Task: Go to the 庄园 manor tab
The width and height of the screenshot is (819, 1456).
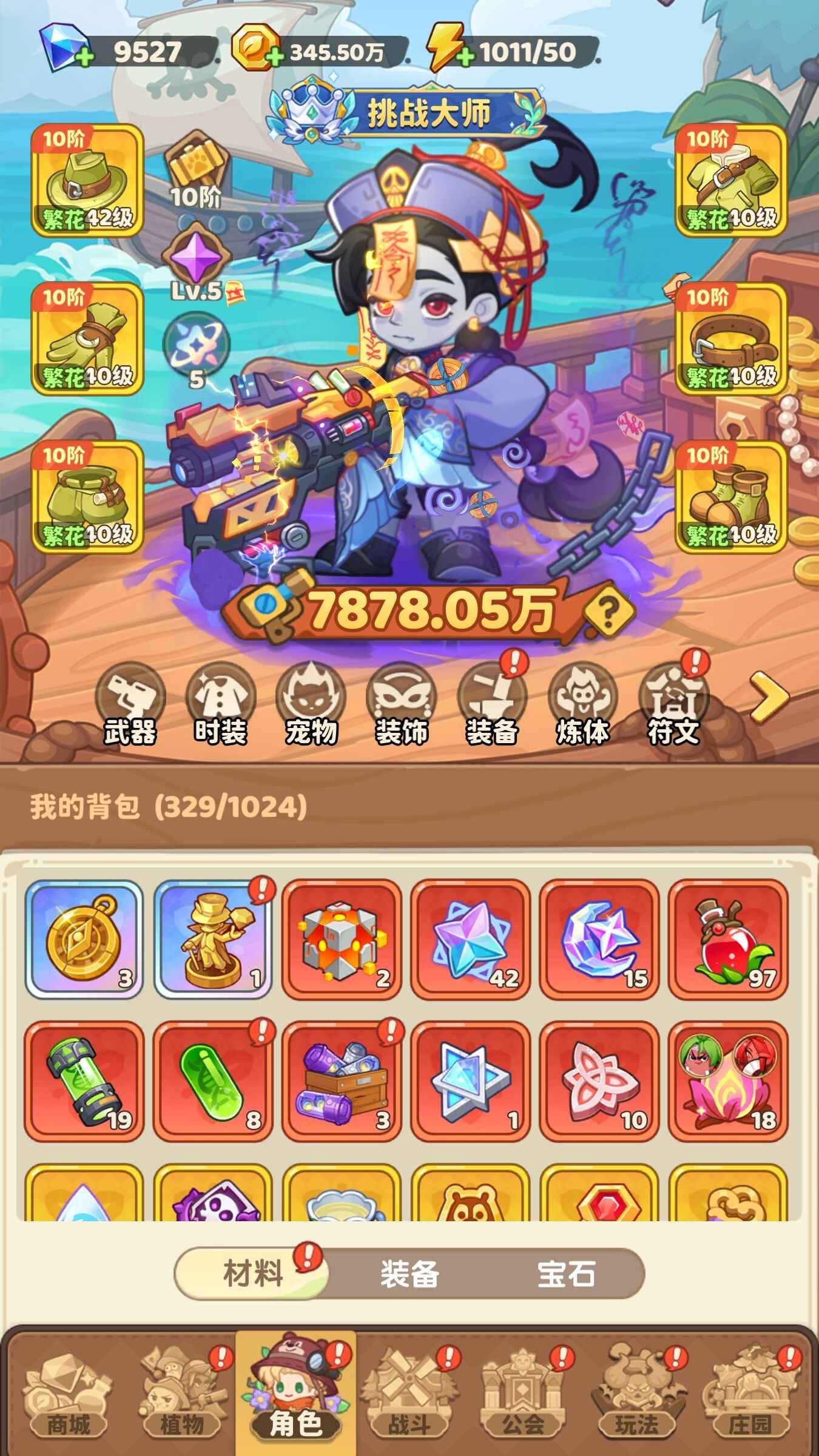Action: tap(750, 1401)
